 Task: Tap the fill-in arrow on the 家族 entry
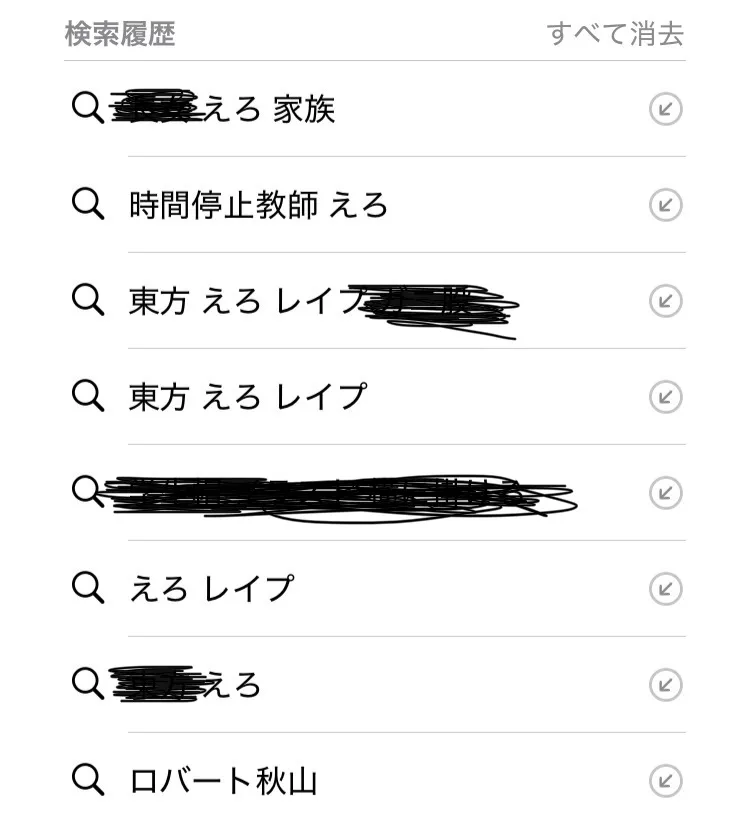665,109
